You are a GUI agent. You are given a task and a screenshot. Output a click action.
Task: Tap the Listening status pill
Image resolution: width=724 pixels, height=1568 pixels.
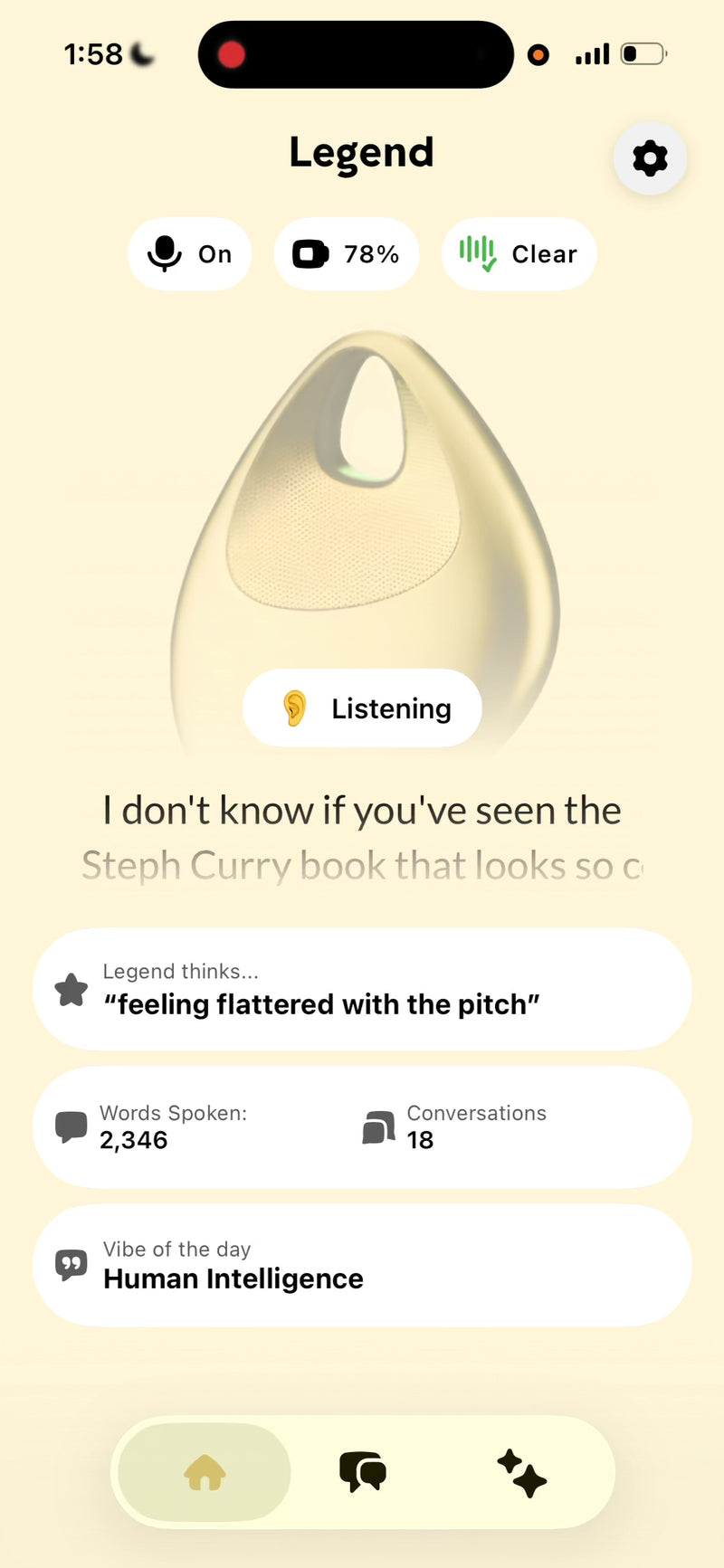coord(362,708)
